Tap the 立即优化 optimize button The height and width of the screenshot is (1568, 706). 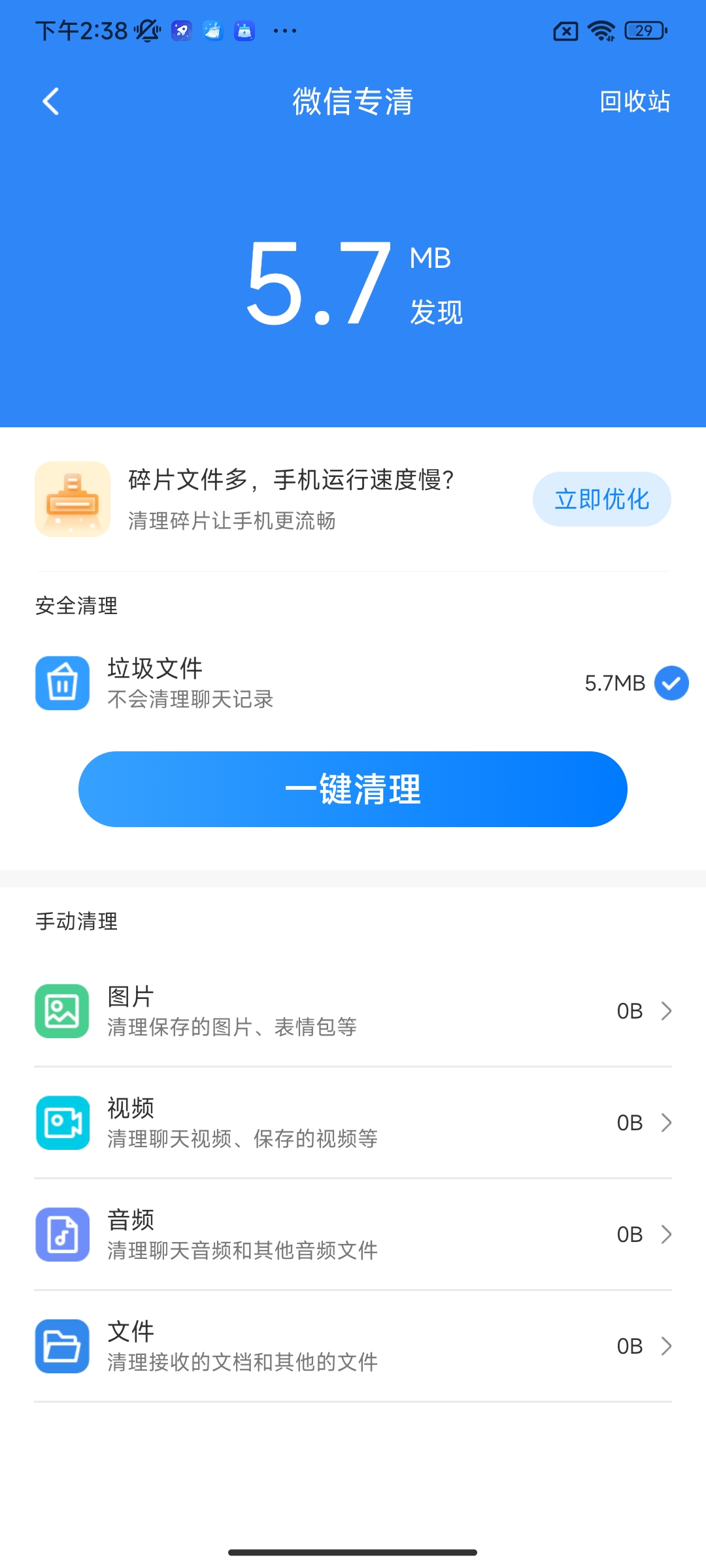point(601,498)
